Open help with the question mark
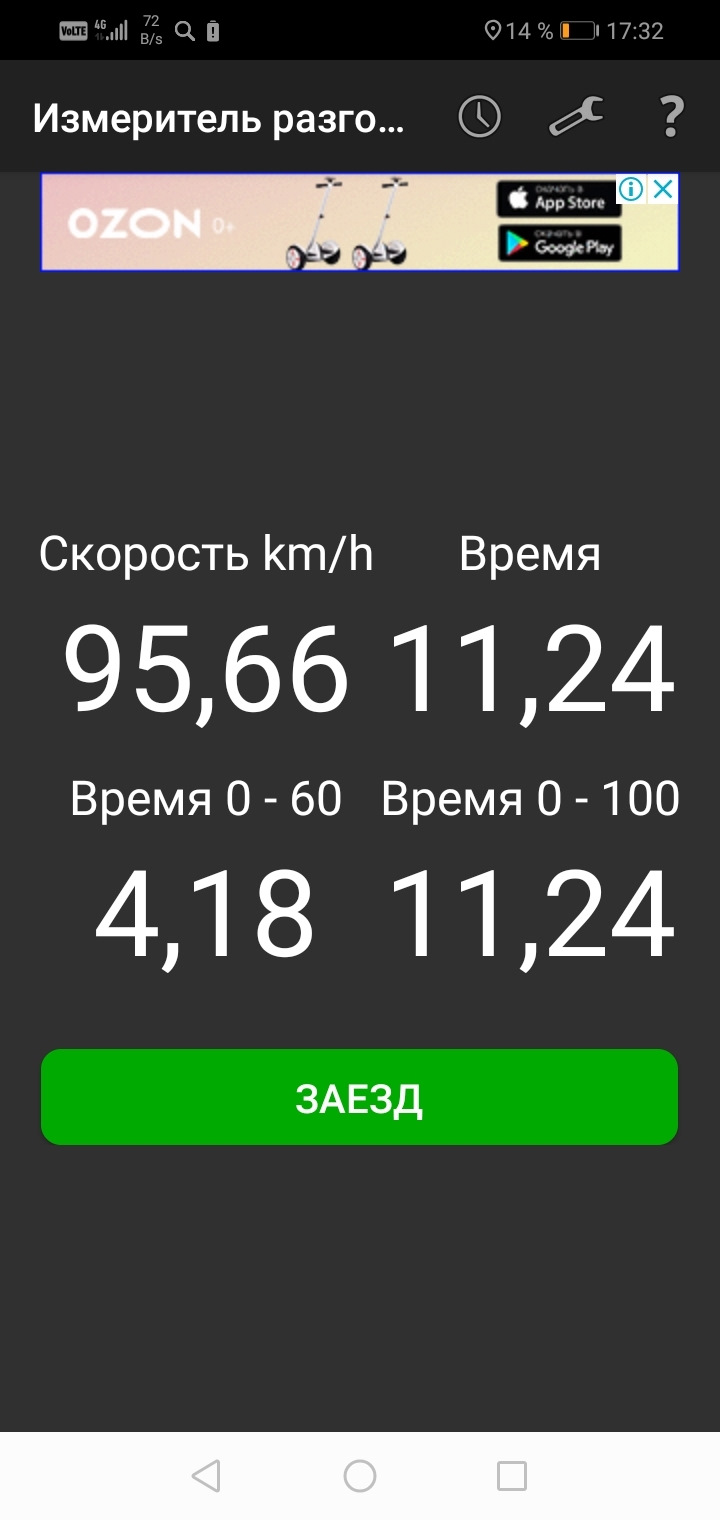The width and height of the screenshot is (720, 1520). [671, 117]
